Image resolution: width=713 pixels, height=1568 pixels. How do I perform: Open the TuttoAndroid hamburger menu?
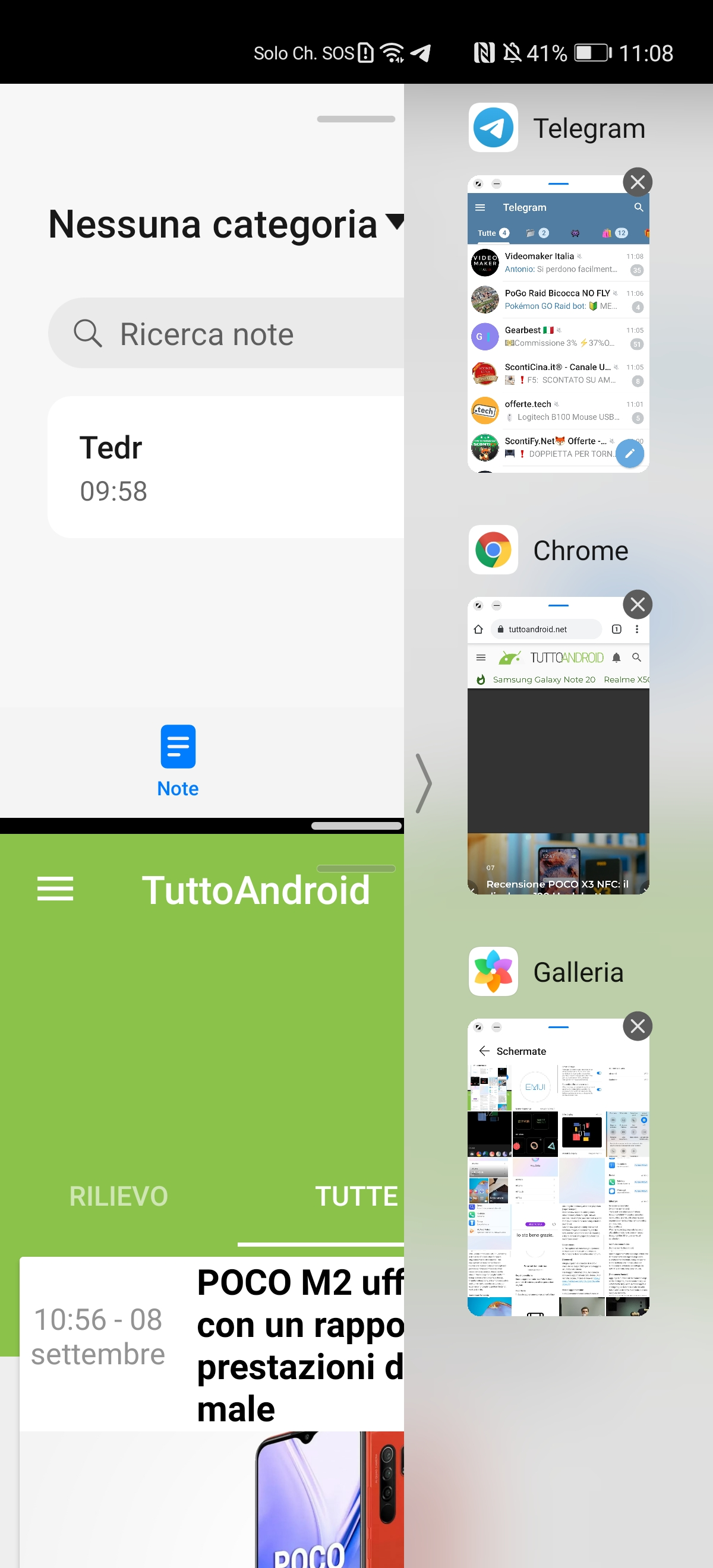[55, 889]
